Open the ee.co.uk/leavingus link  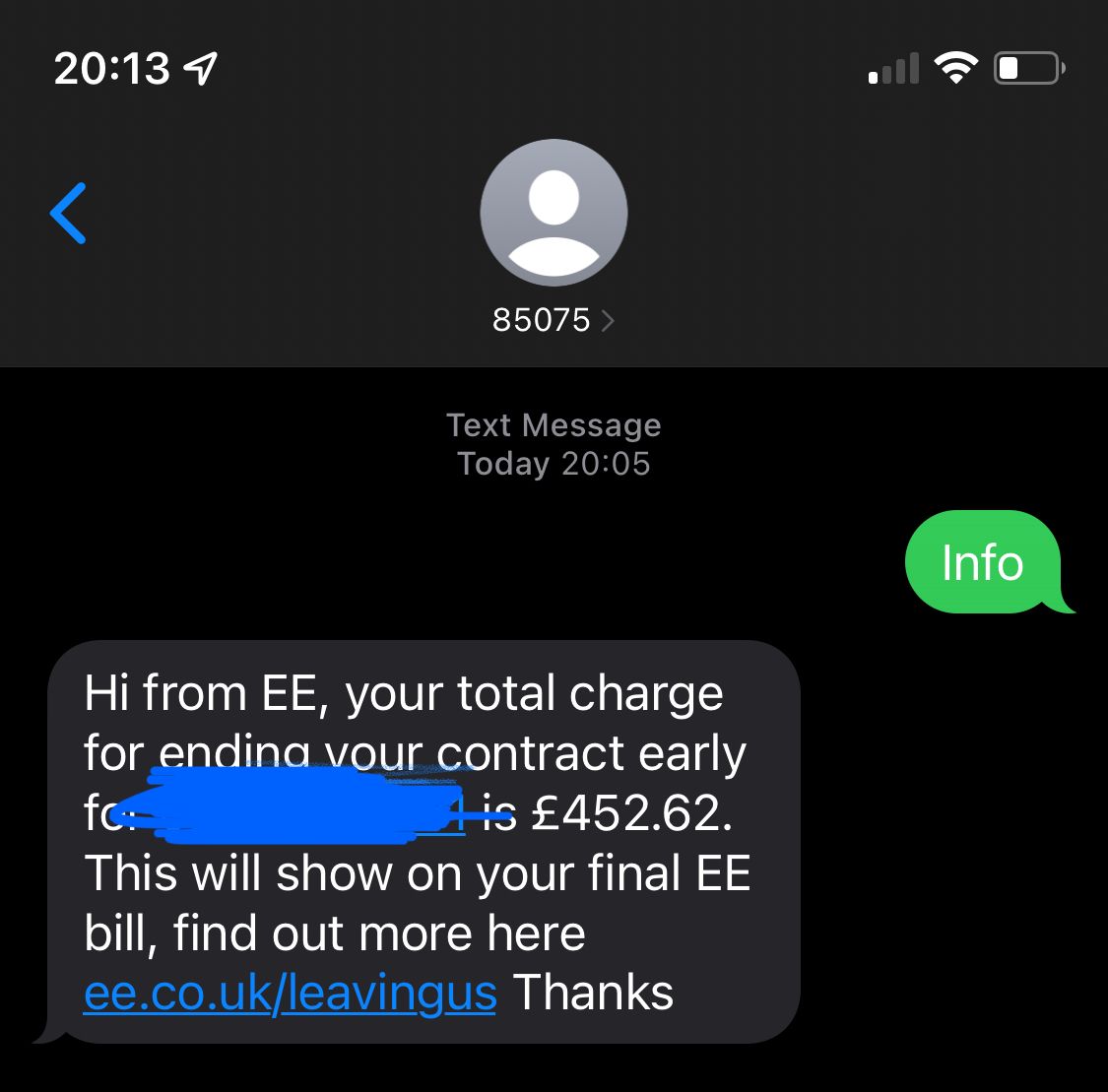point(291,993)
